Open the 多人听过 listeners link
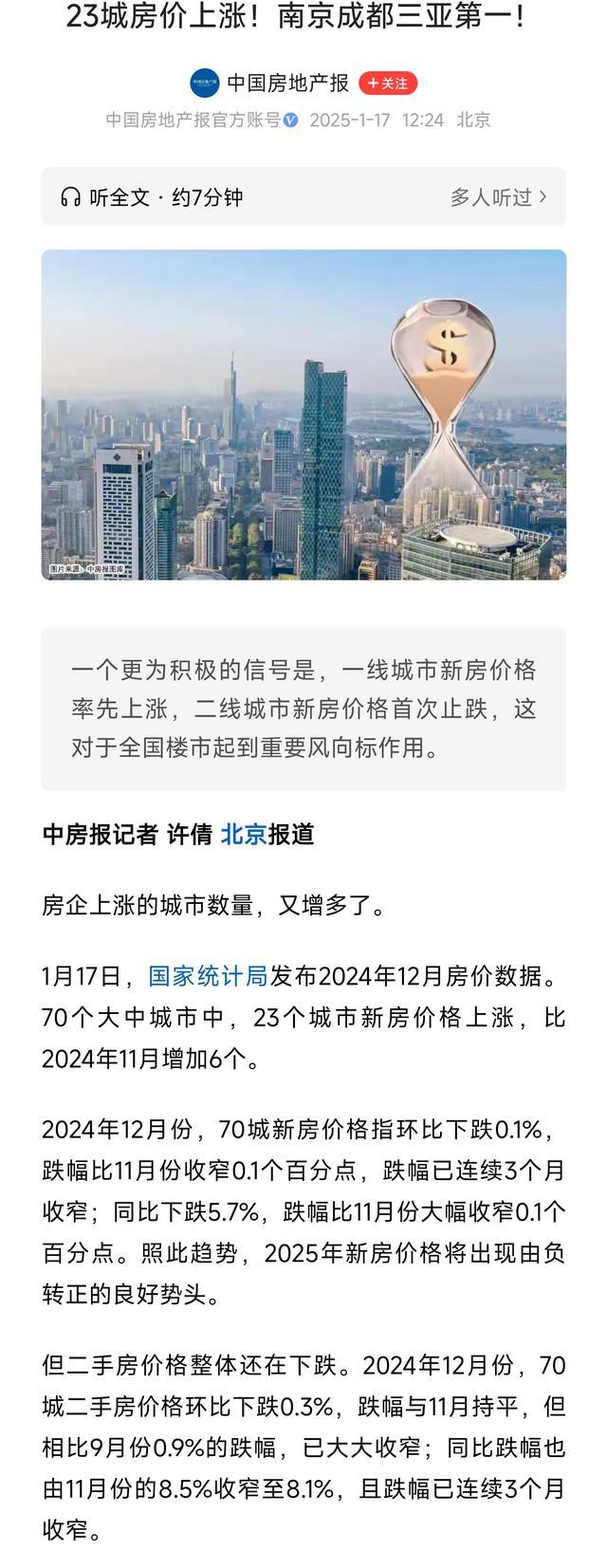The height and width of the screenshot is (1568, 607). (498, 197)
